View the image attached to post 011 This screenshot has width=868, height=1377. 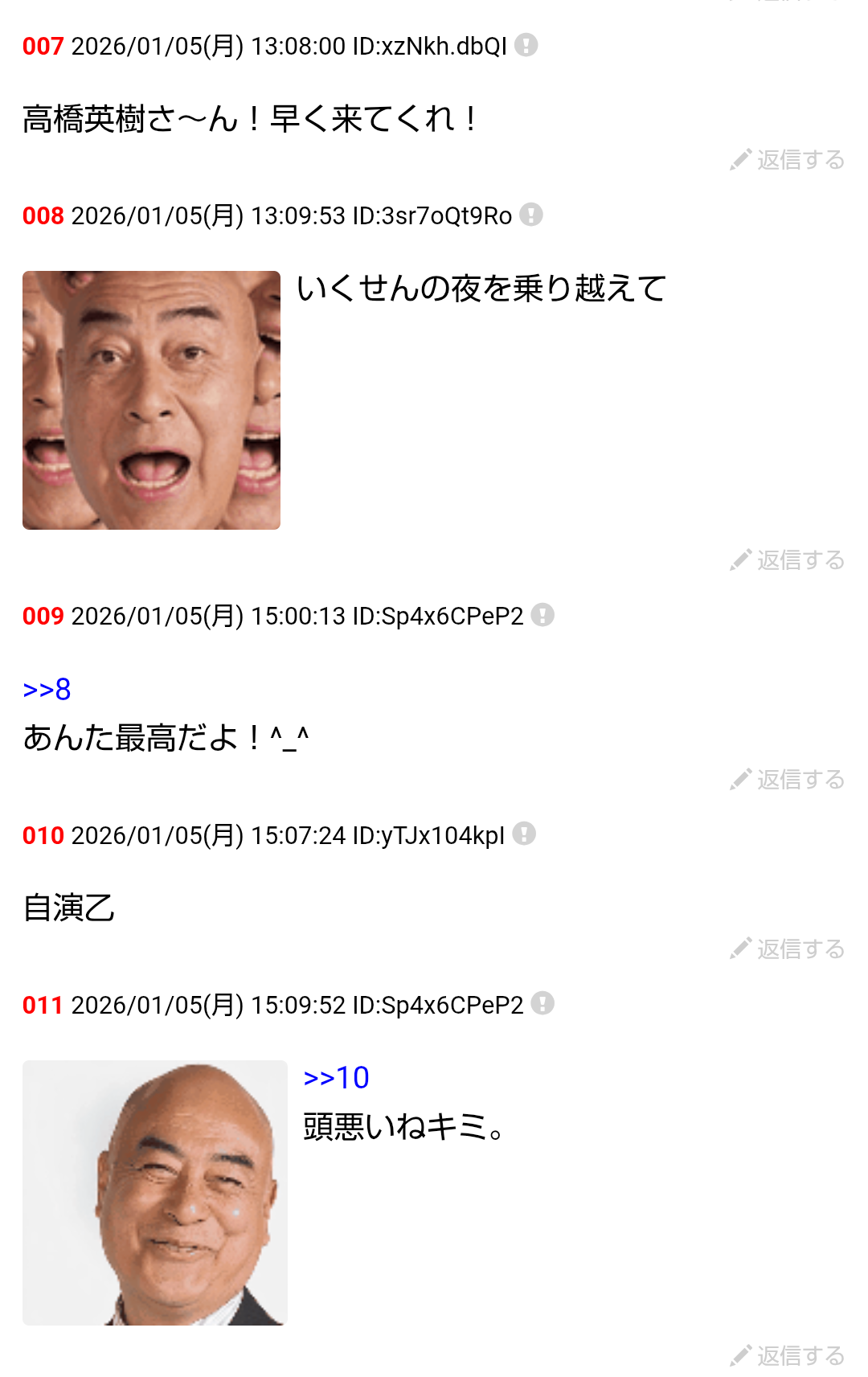155,1193
